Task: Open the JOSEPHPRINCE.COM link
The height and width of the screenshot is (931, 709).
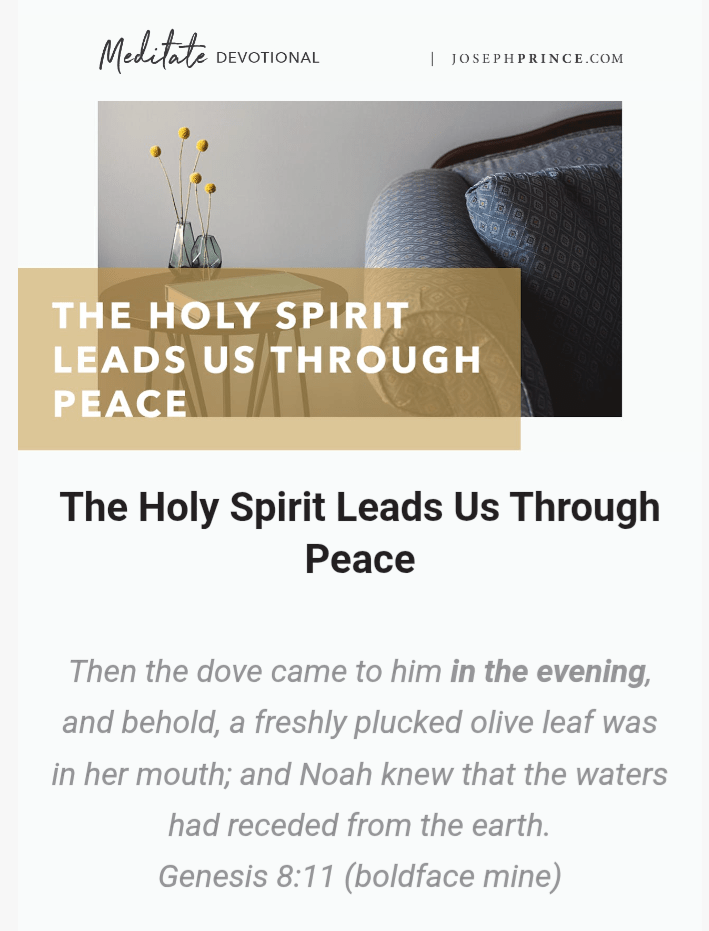Action: (537, 58)
